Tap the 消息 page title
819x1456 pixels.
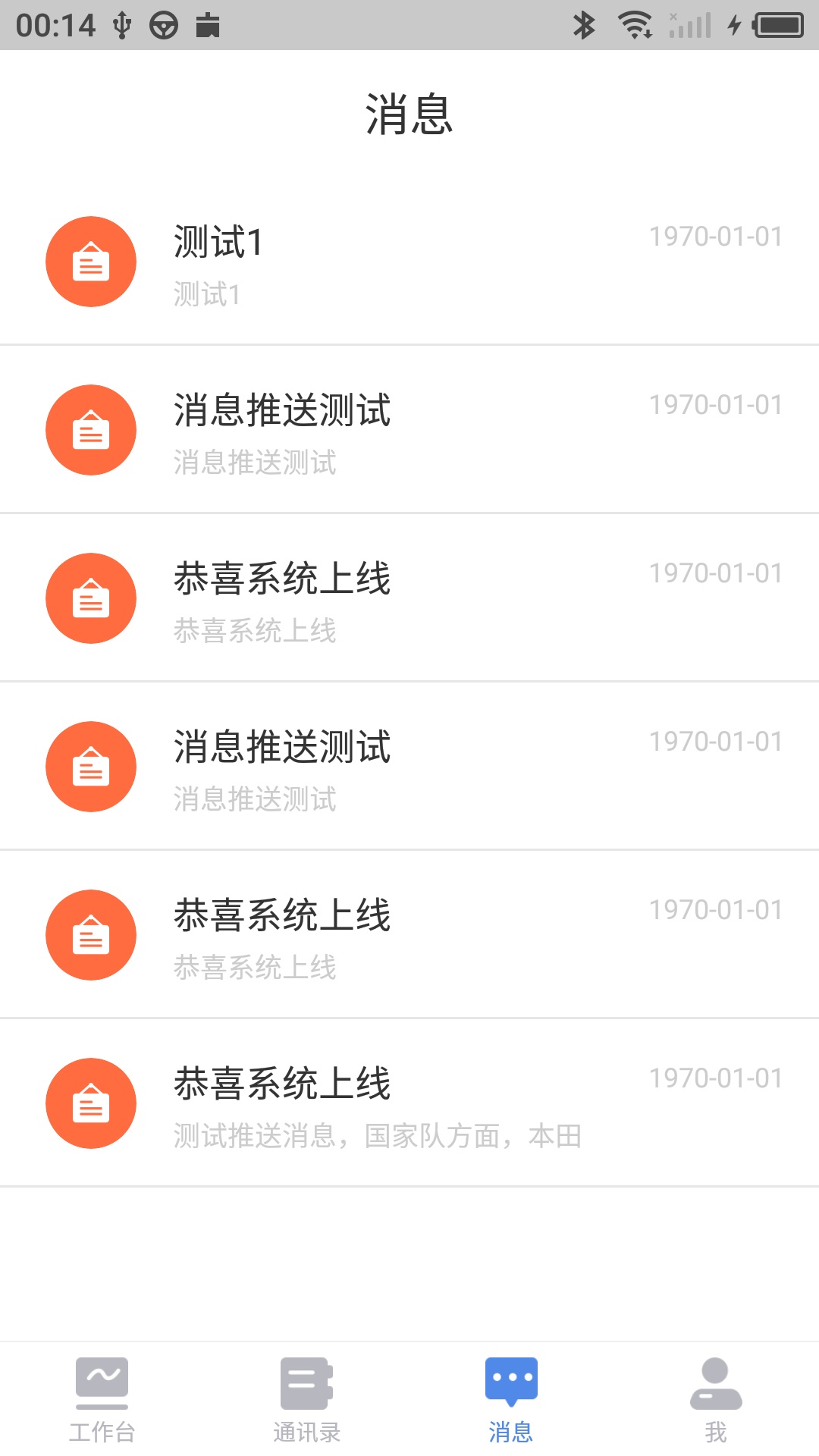409,114
